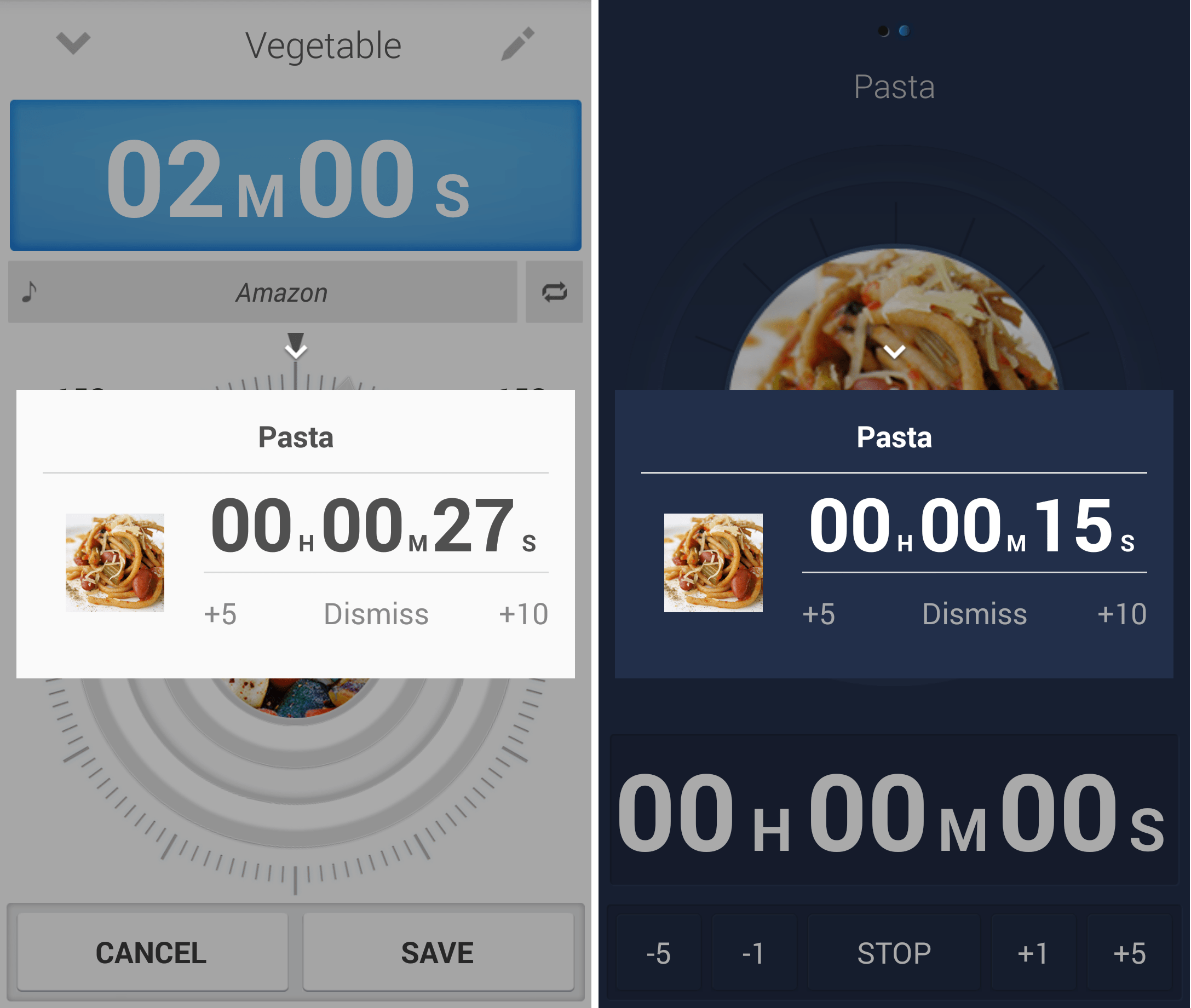Viewport: 1191px width, 1008px height.
Task: Dismiss the Pasta alert showing 15 seconds
Action: pos(975,614)
